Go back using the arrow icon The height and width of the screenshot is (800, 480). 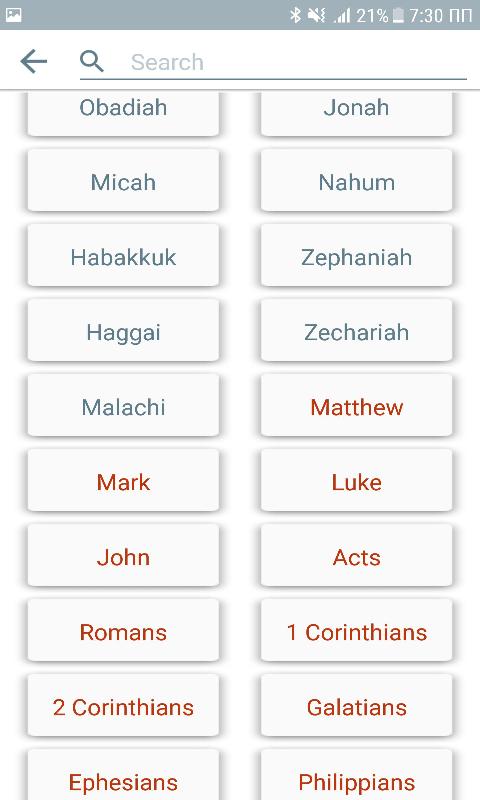coord(34,62)
